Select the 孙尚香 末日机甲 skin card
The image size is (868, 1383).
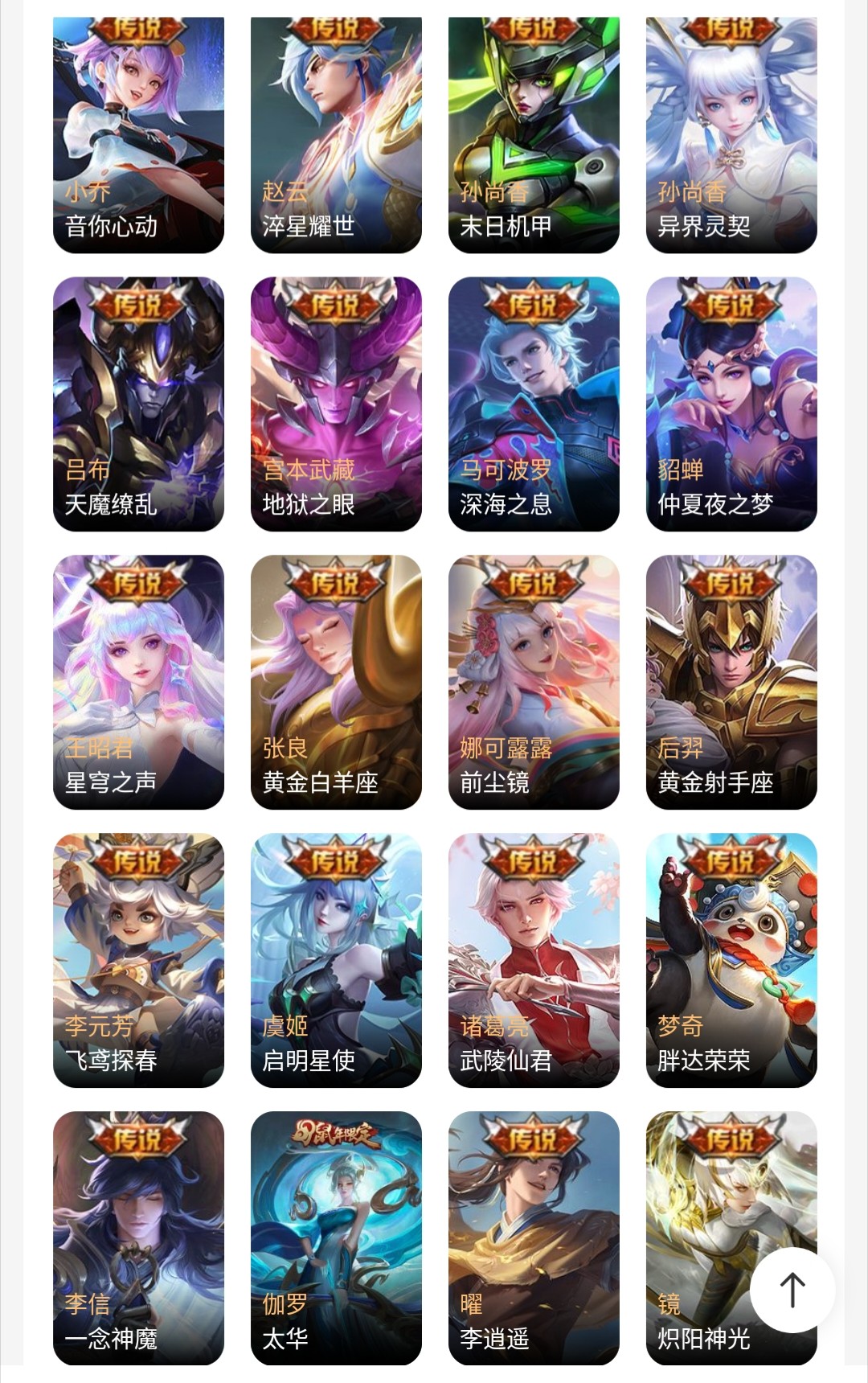534,135
